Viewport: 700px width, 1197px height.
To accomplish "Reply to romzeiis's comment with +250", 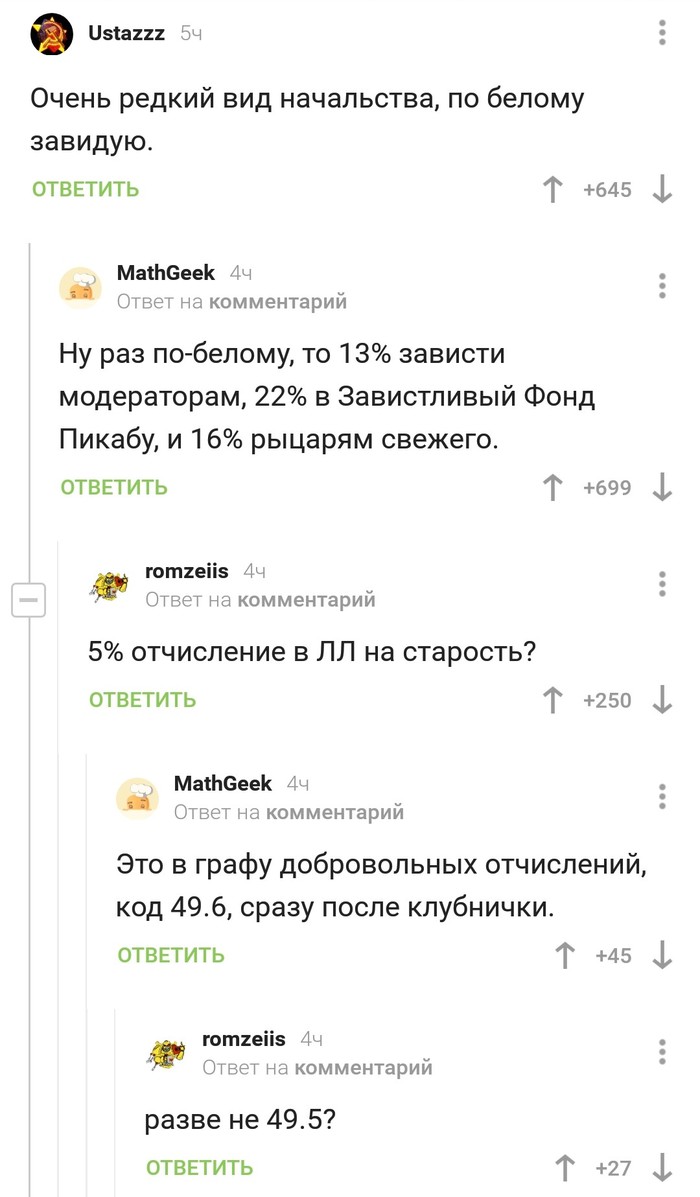I will pyautogui.click(x=142, y=700).
